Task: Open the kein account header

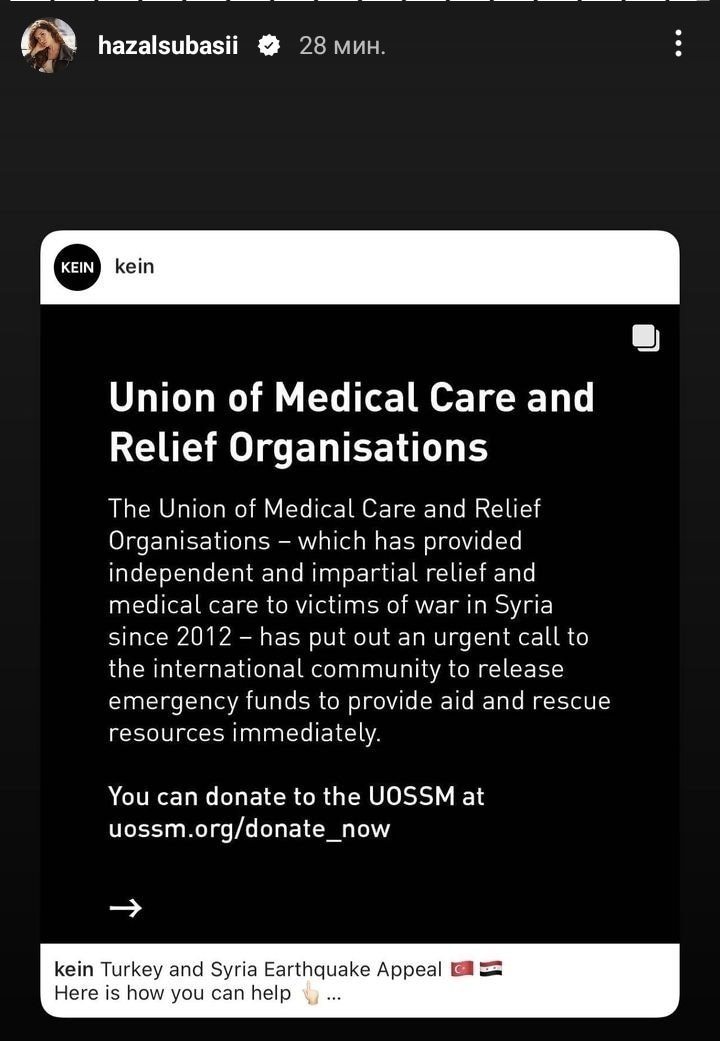Action: point(134,267)
